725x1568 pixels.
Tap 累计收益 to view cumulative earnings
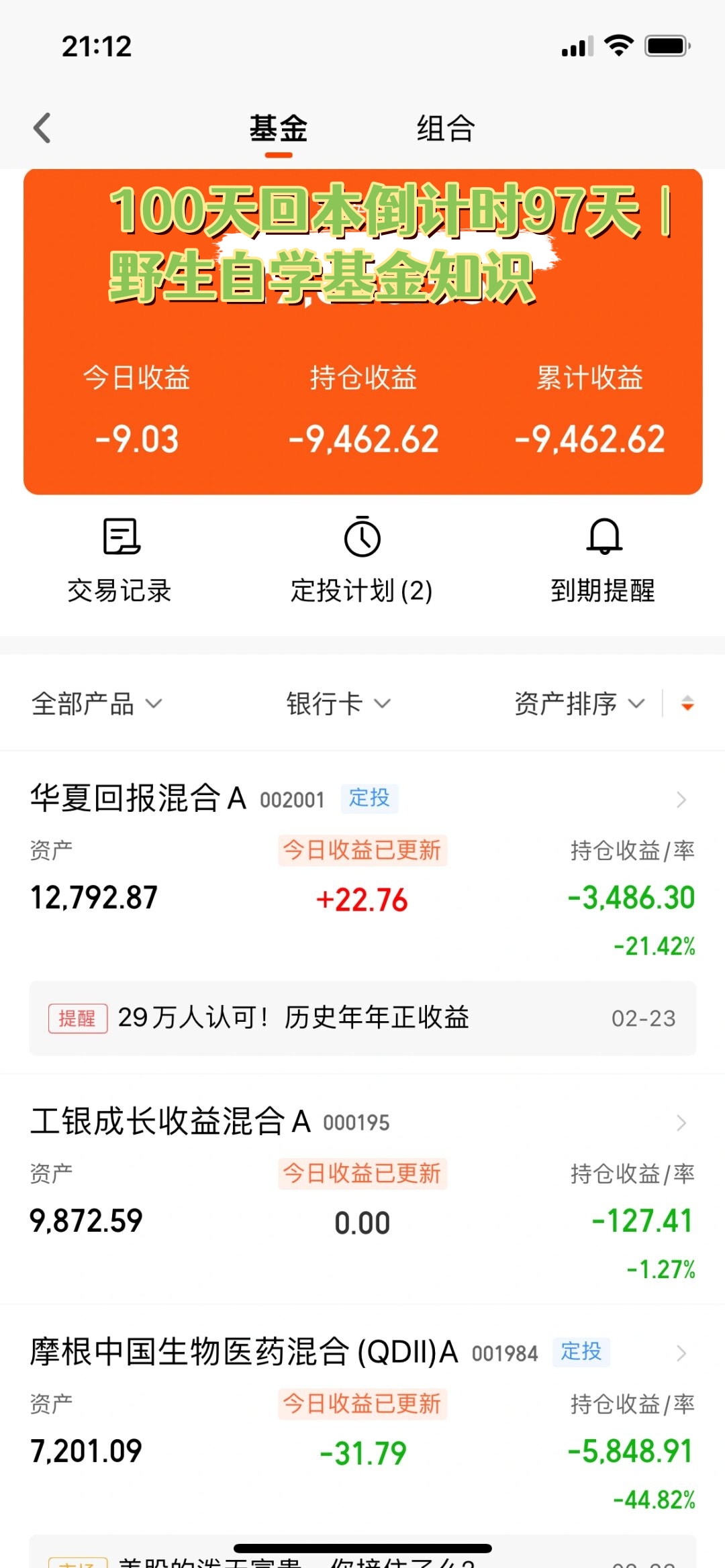point(590,378)
